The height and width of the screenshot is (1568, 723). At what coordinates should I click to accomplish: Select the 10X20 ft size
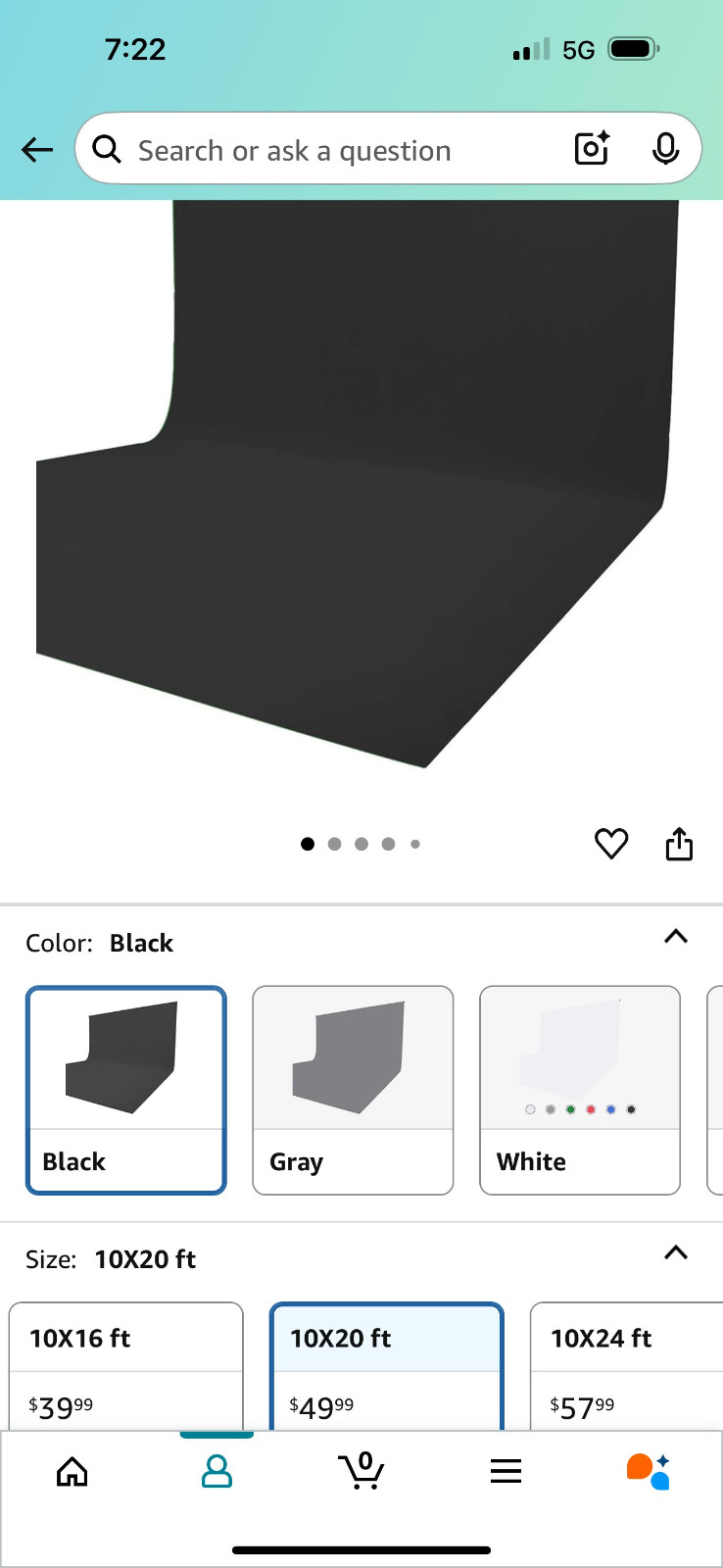pyautogui.click(x=387, y=1366)
